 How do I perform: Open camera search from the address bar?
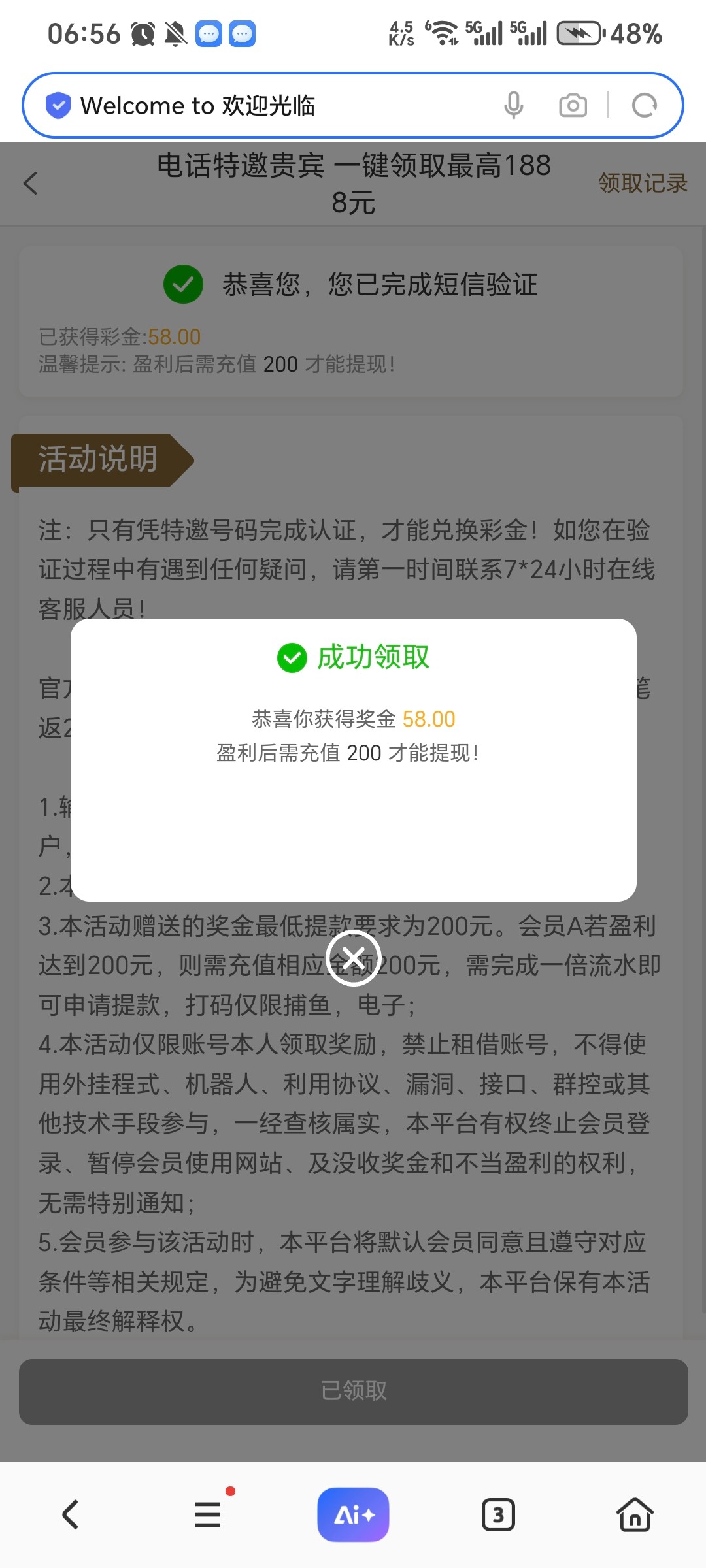click(573, 105)
